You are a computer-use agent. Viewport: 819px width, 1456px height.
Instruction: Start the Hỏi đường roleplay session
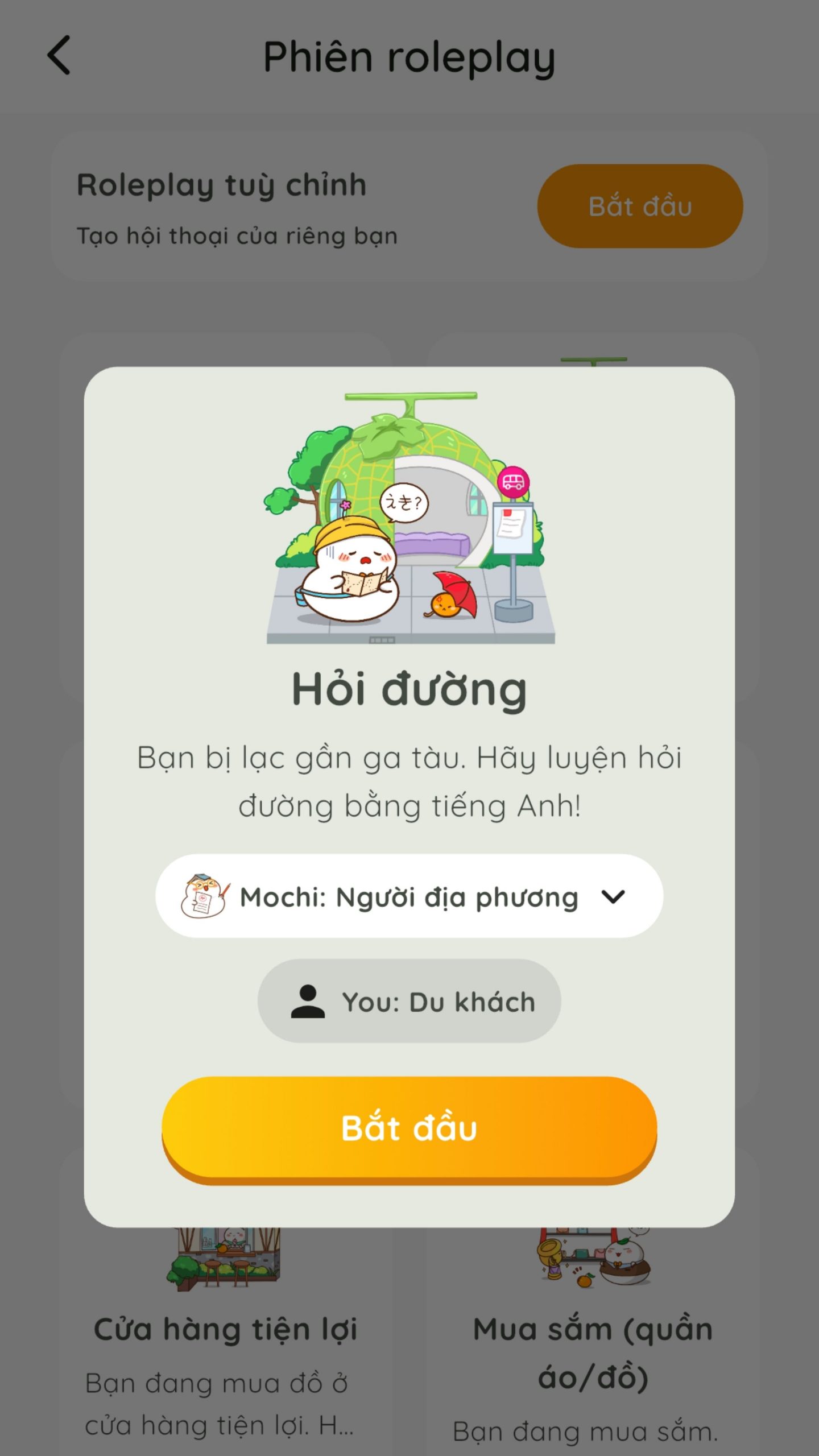tap(409, 1128)
